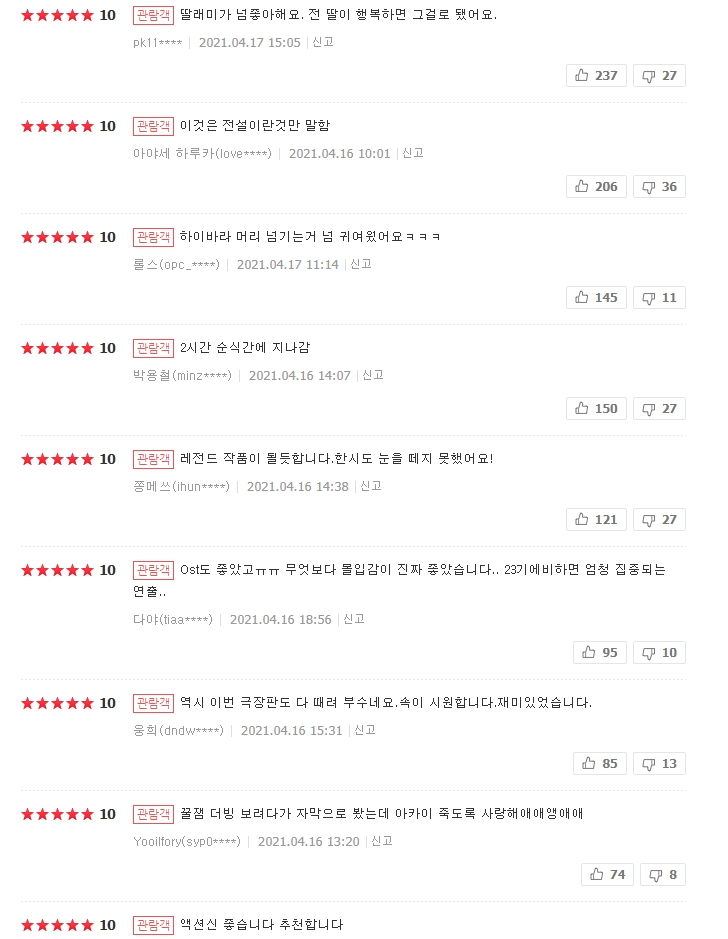Dislike 다야's review with 10 dislikes

(659, 652)
